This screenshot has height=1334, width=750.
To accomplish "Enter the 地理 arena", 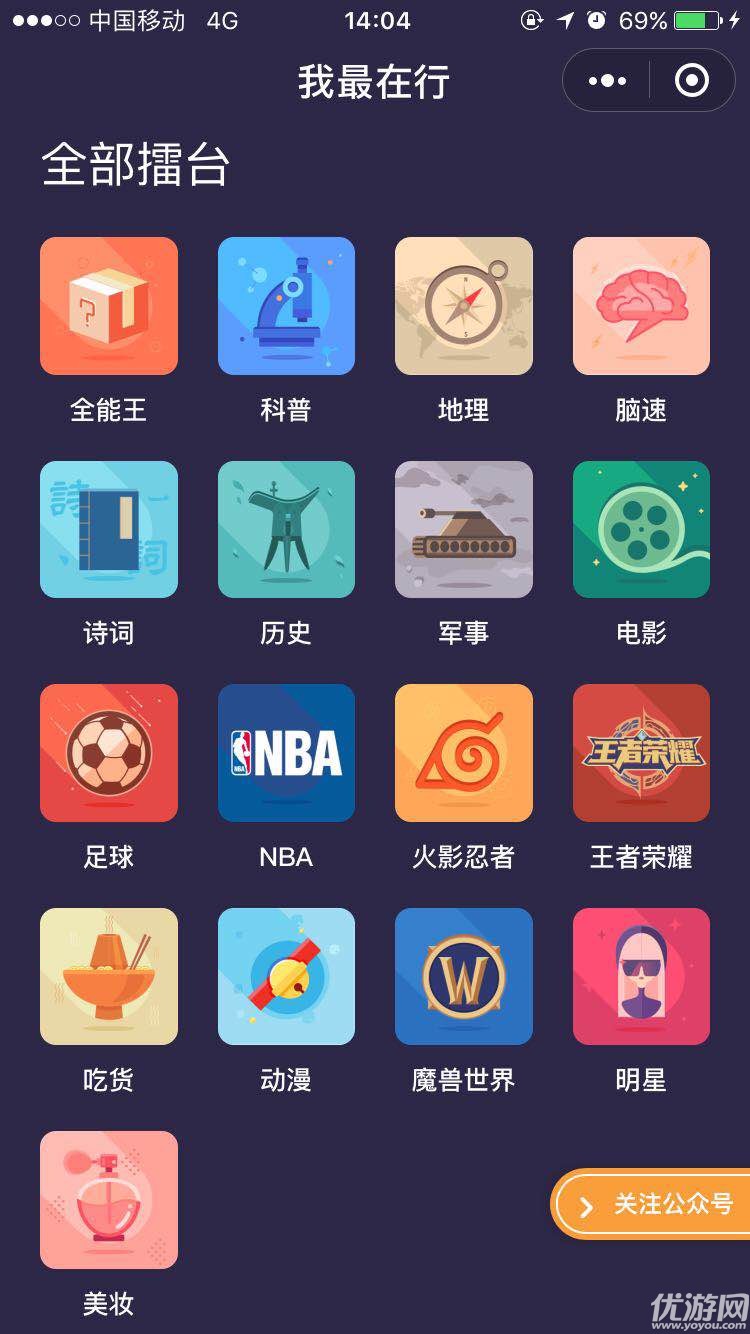I will point(464,306).
